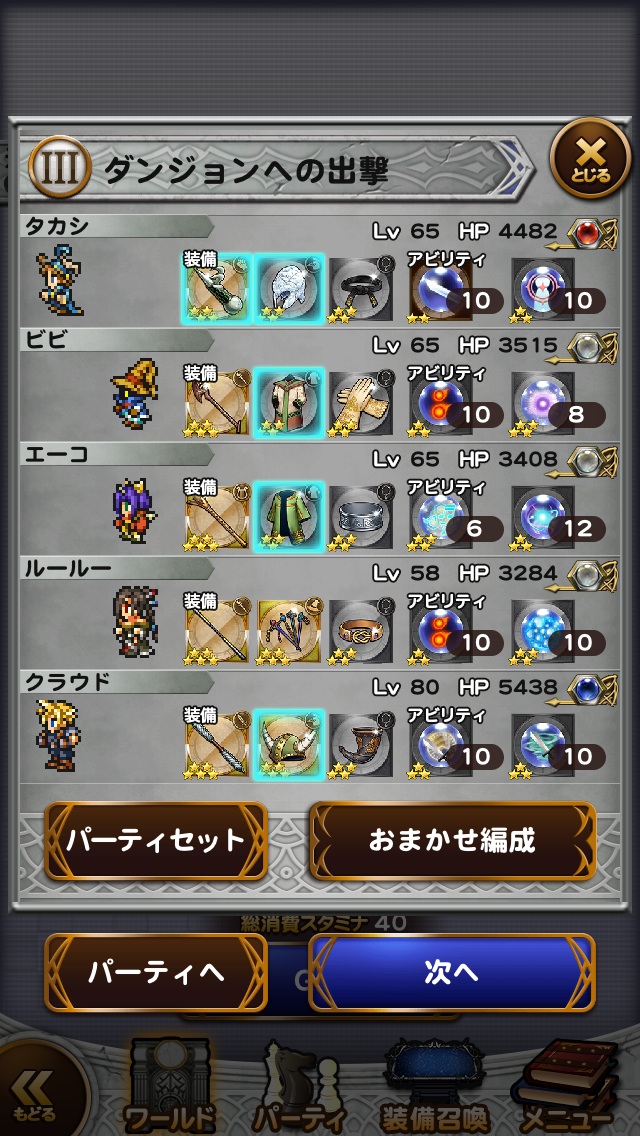Proceed with the 次へ button

coord(452,972)
